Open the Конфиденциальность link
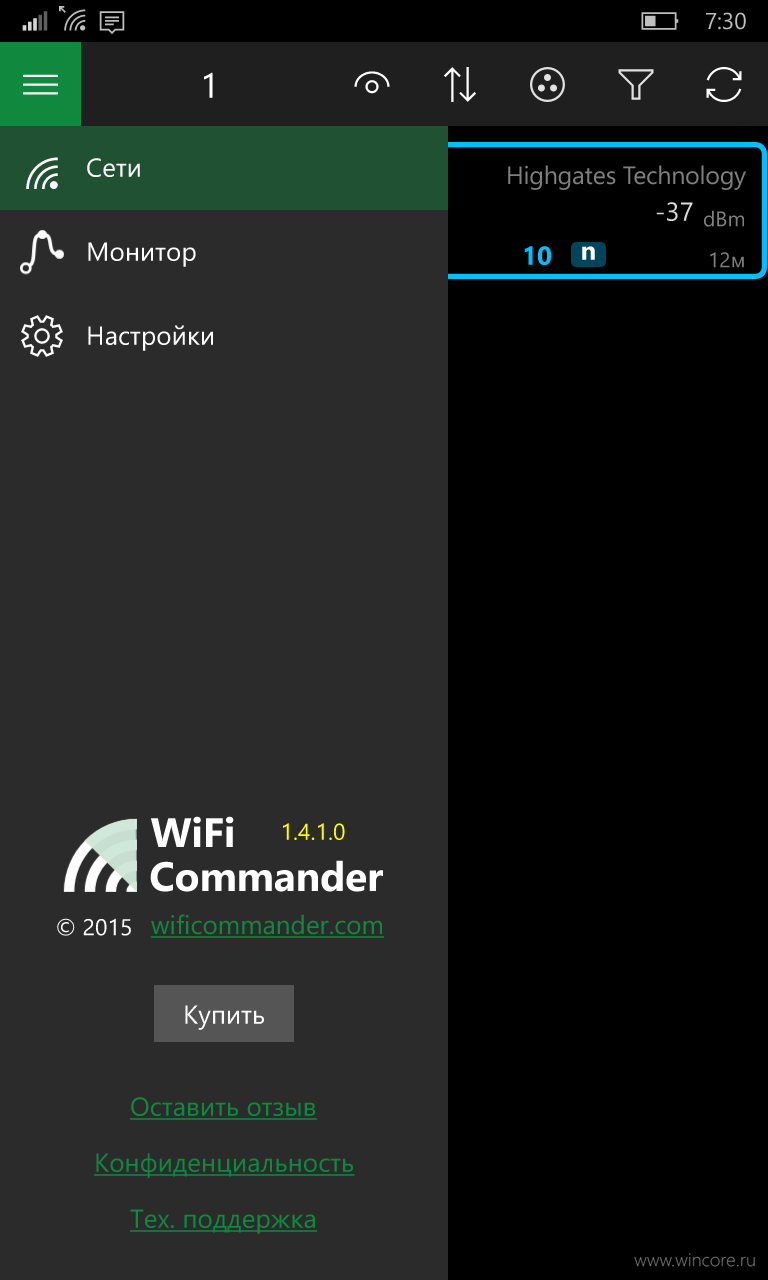 224,1164
